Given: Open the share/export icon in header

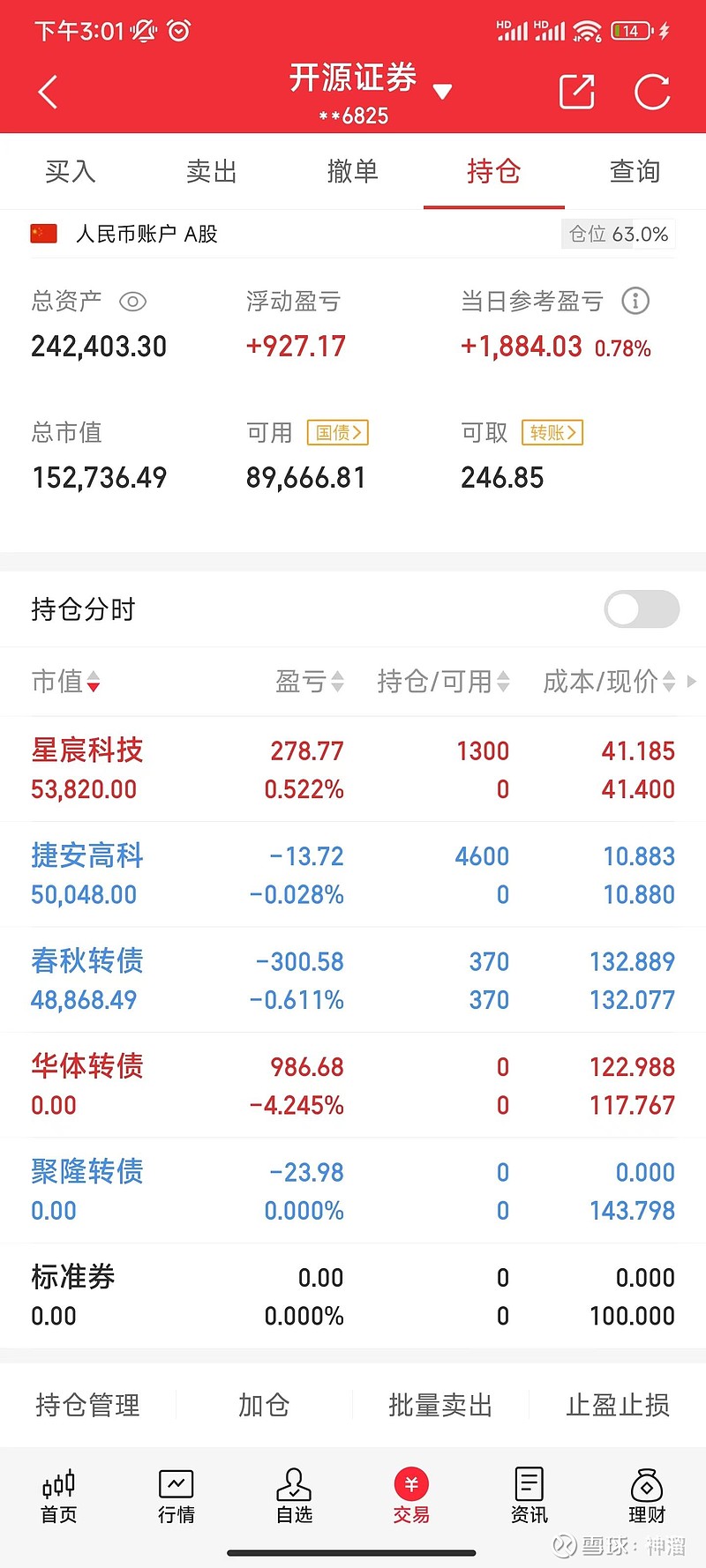Looking at the screenshot, I should pos(577,92).
